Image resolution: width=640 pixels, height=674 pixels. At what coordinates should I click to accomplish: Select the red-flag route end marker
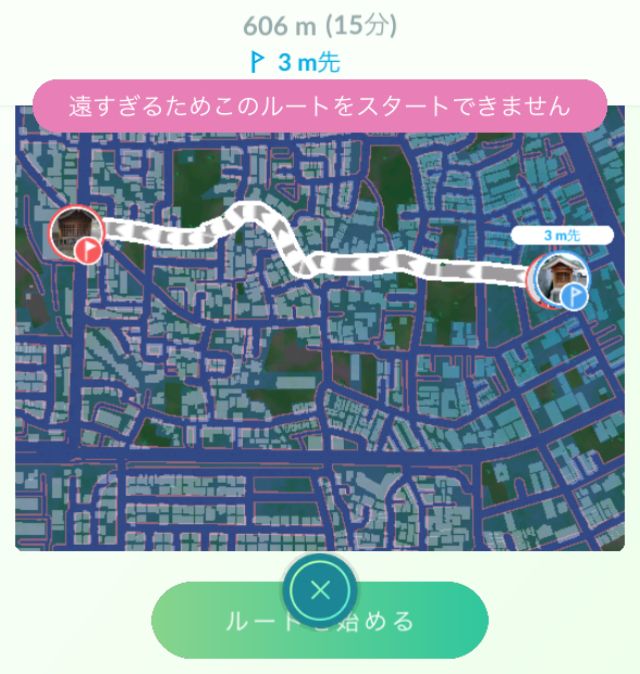(77, 234)
